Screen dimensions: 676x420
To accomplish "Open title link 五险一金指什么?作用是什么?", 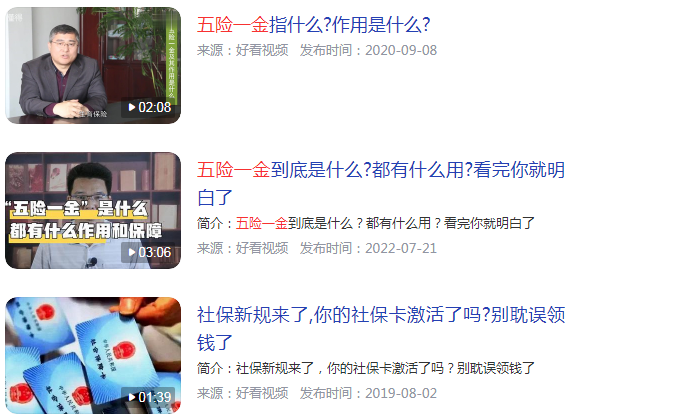I will pyautogui.click(x=313, y=25).
